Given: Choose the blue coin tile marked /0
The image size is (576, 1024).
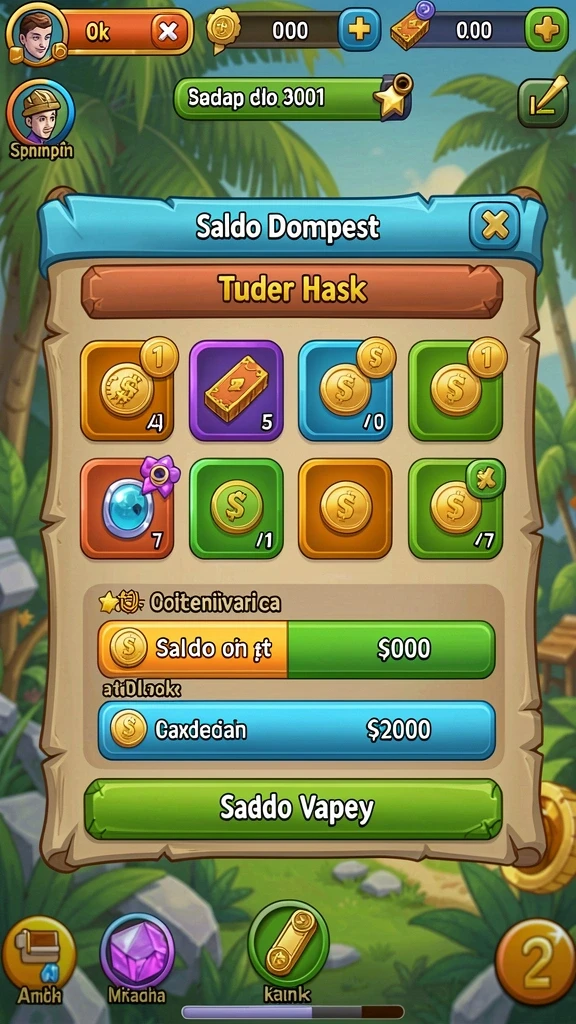Looking at the screenshot, I should 345,391.
